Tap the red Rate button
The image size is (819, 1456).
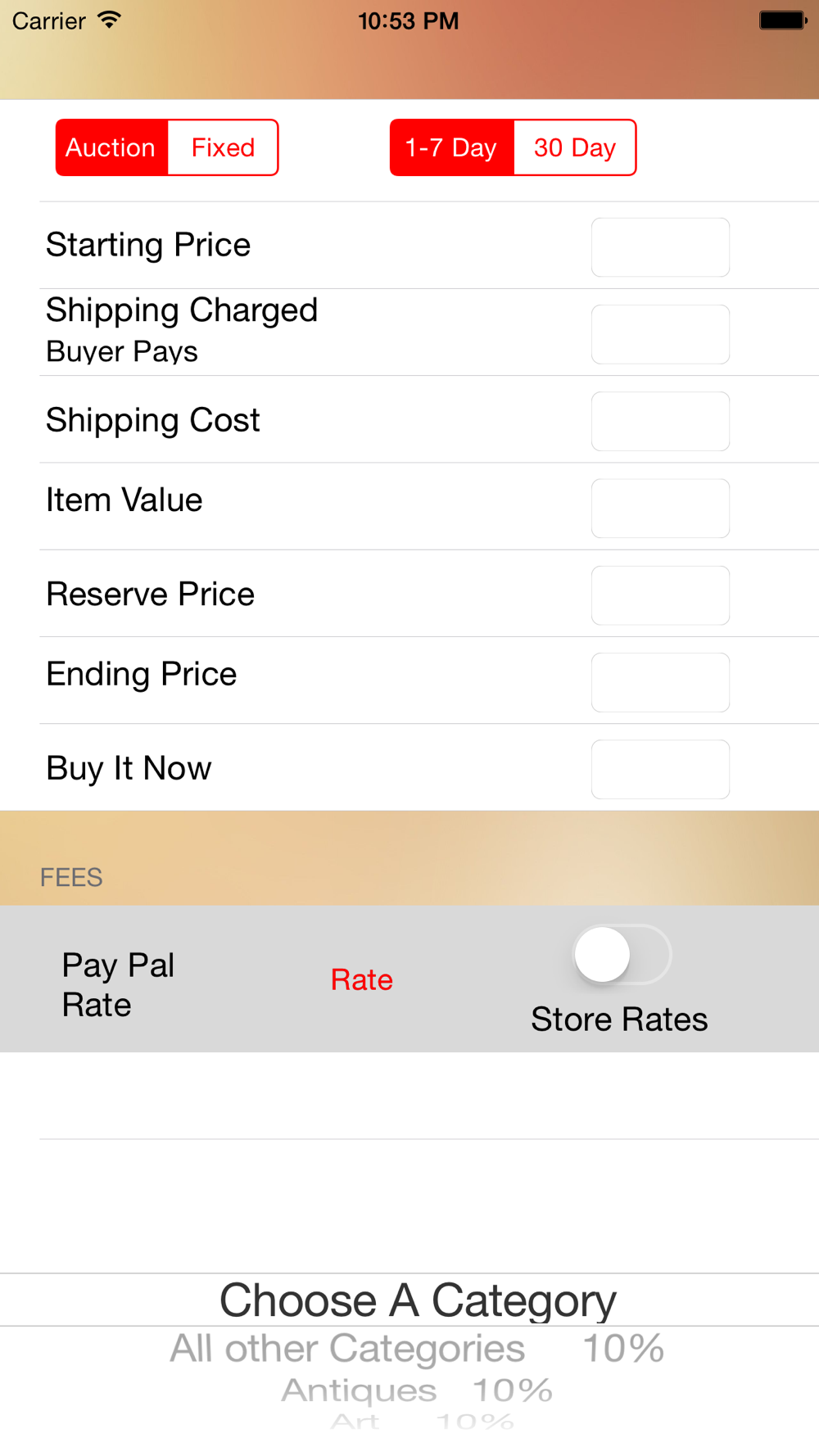362,979
